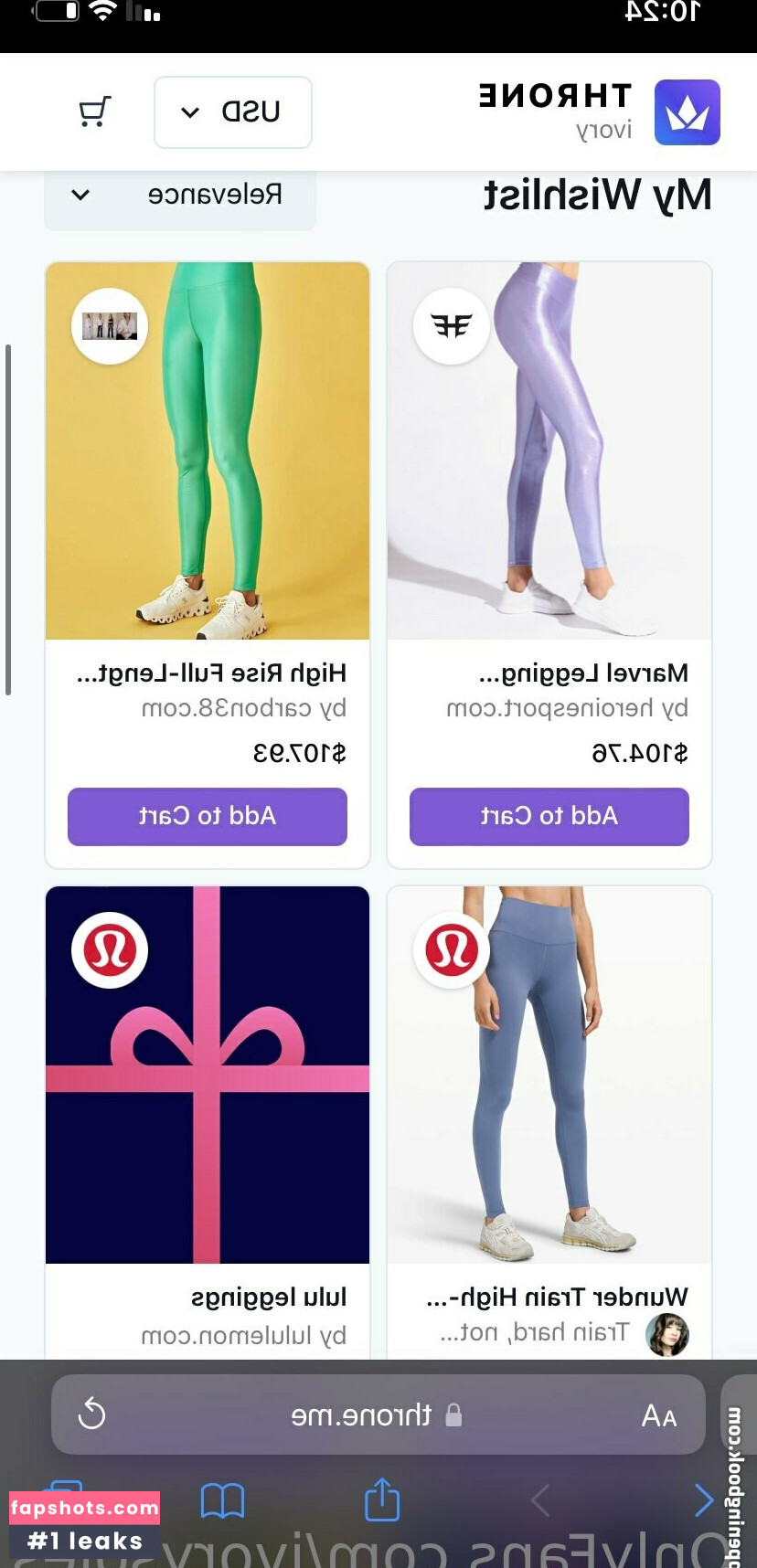This screenshot has width=757, height=1568.
Task: Open the High Rise Full-Length product card
Action: 208,451
